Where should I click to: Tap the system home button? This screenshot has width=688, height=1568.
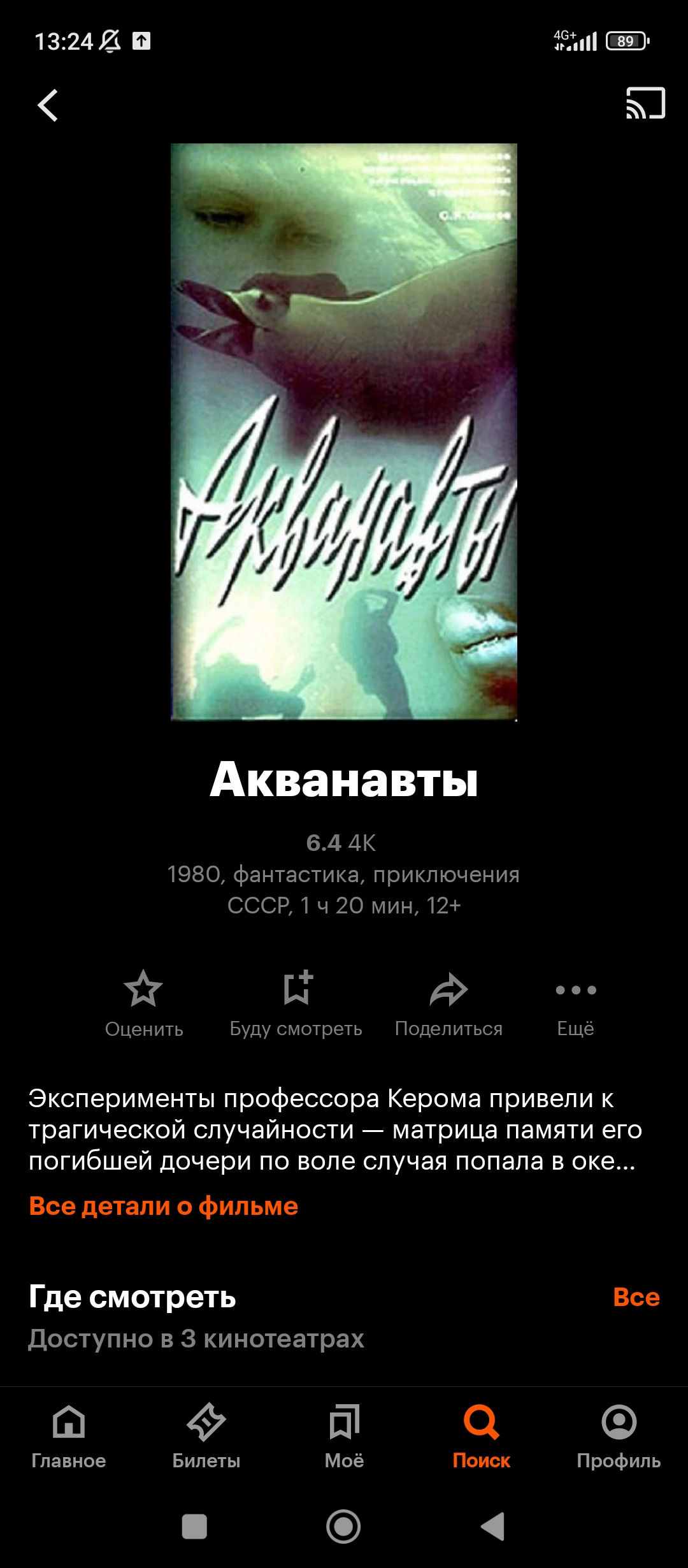pyautogui.click(x=343, y=1527)
